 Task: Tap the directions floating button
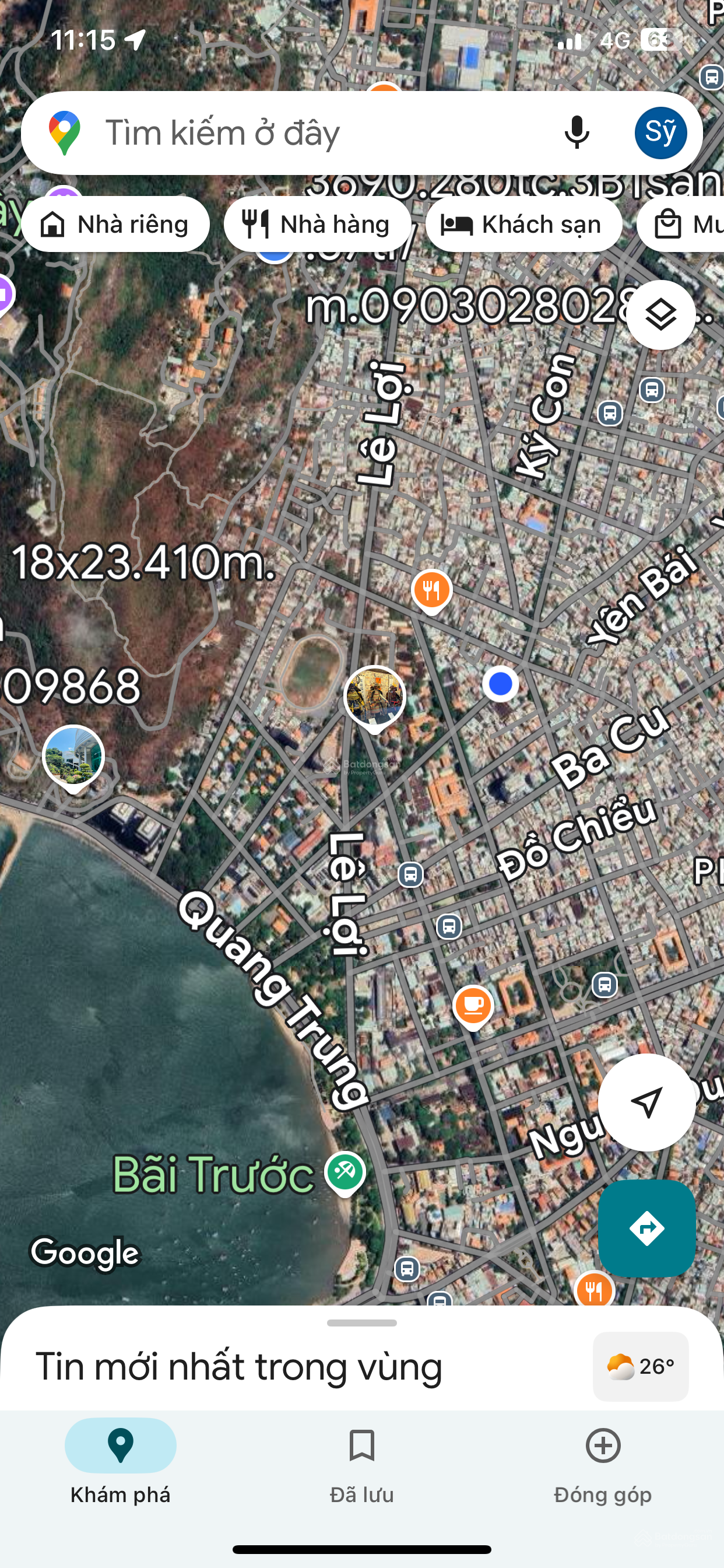coord(646,1228)
